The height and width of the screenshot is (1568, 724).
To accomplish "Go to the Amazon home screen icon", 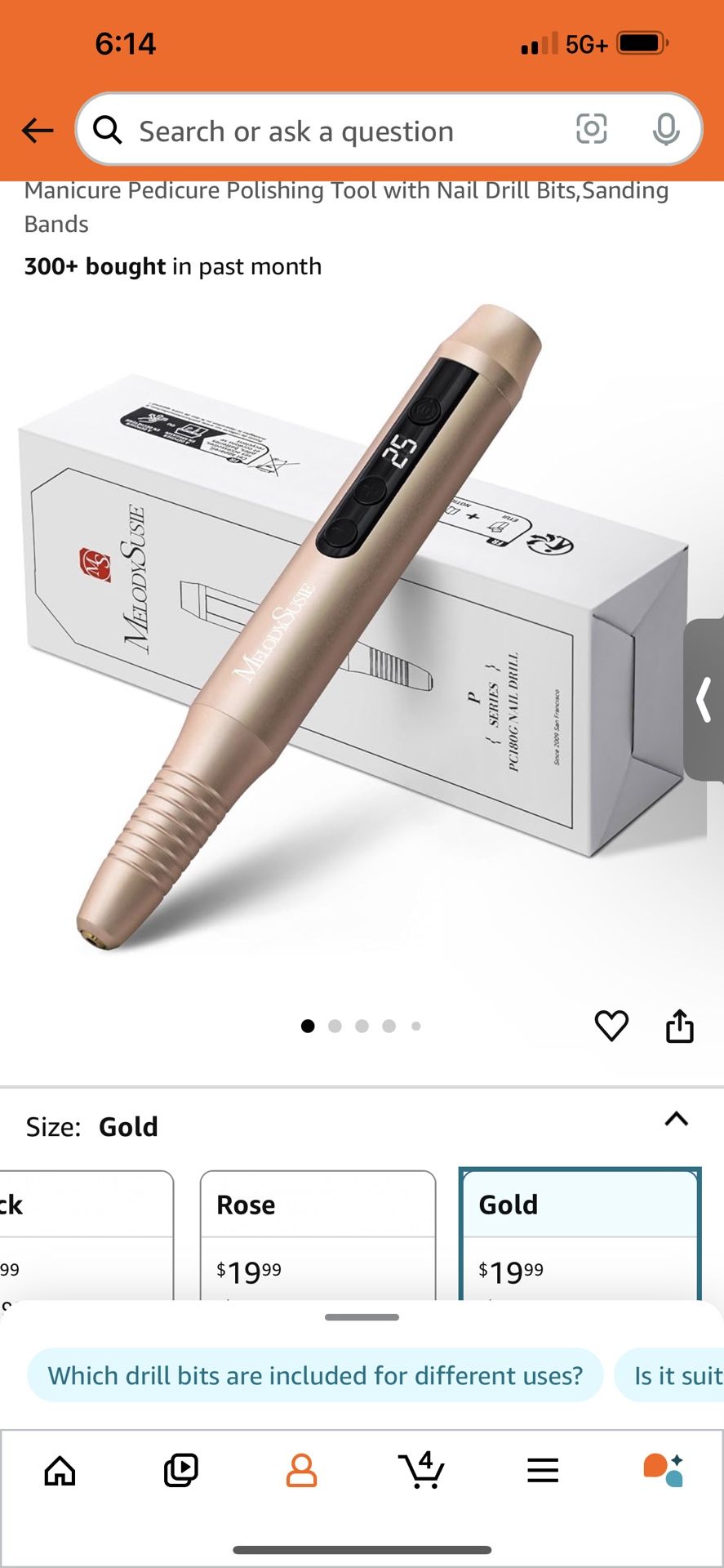I will (x=59, y=1470).
